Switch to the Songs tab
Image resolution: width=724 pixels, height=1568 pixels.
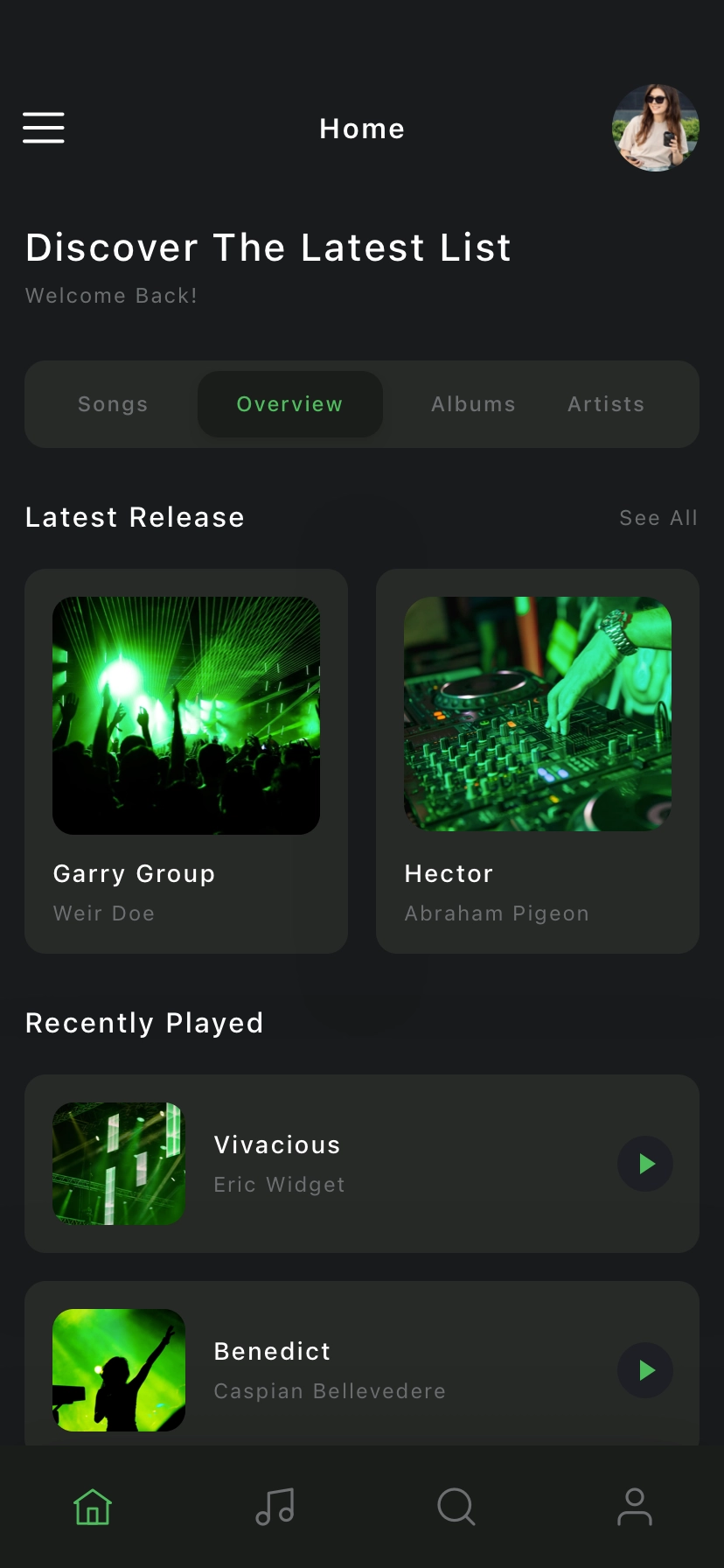(x=113, y=404)
